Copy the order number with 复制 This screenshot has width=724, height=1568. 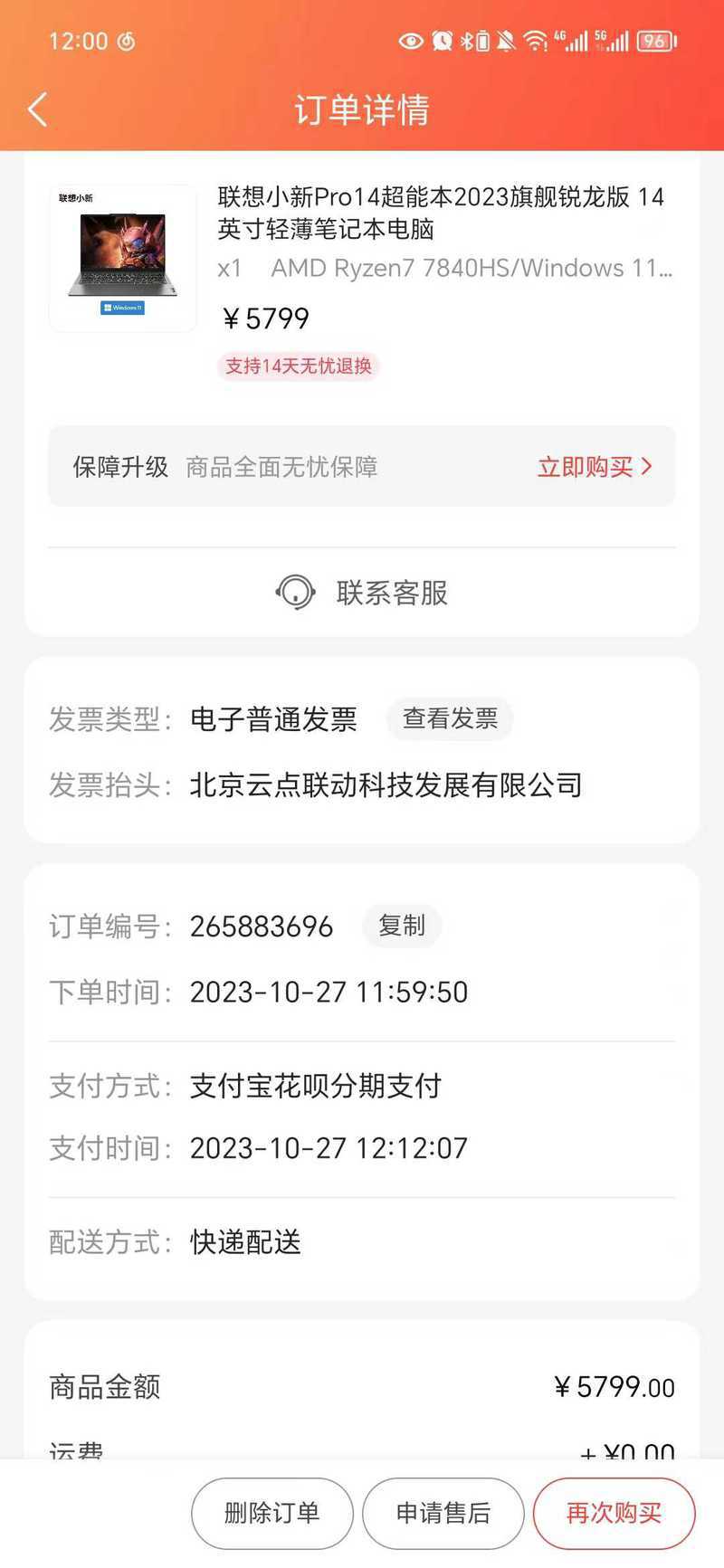pyautogui.click(x=402, y=926)
